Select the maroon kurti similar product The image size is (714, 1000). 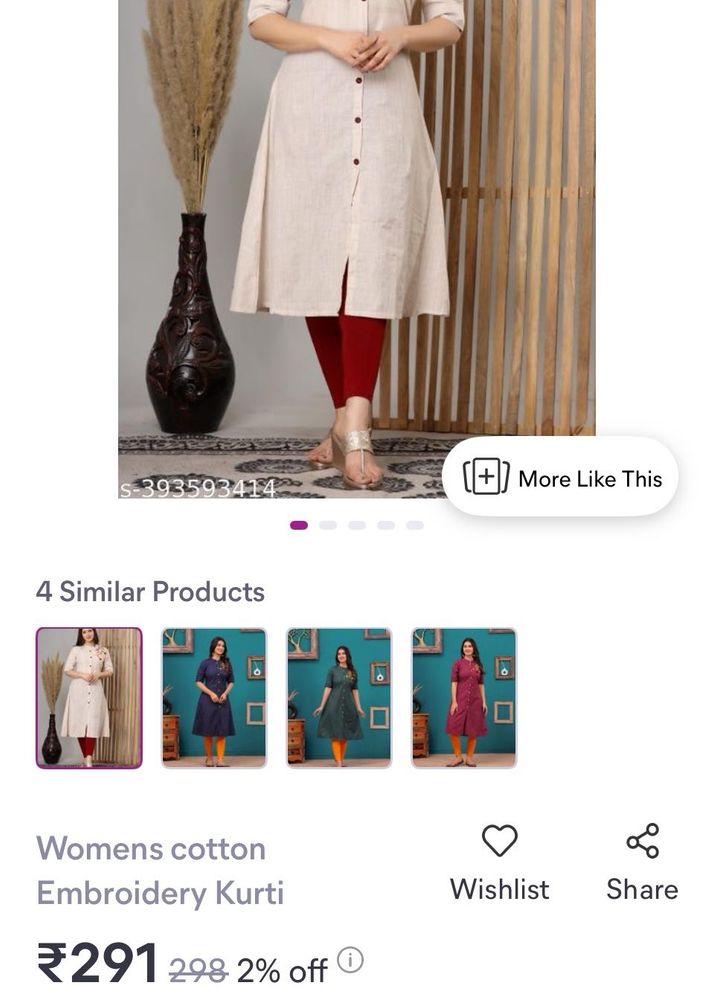[464, 697]
